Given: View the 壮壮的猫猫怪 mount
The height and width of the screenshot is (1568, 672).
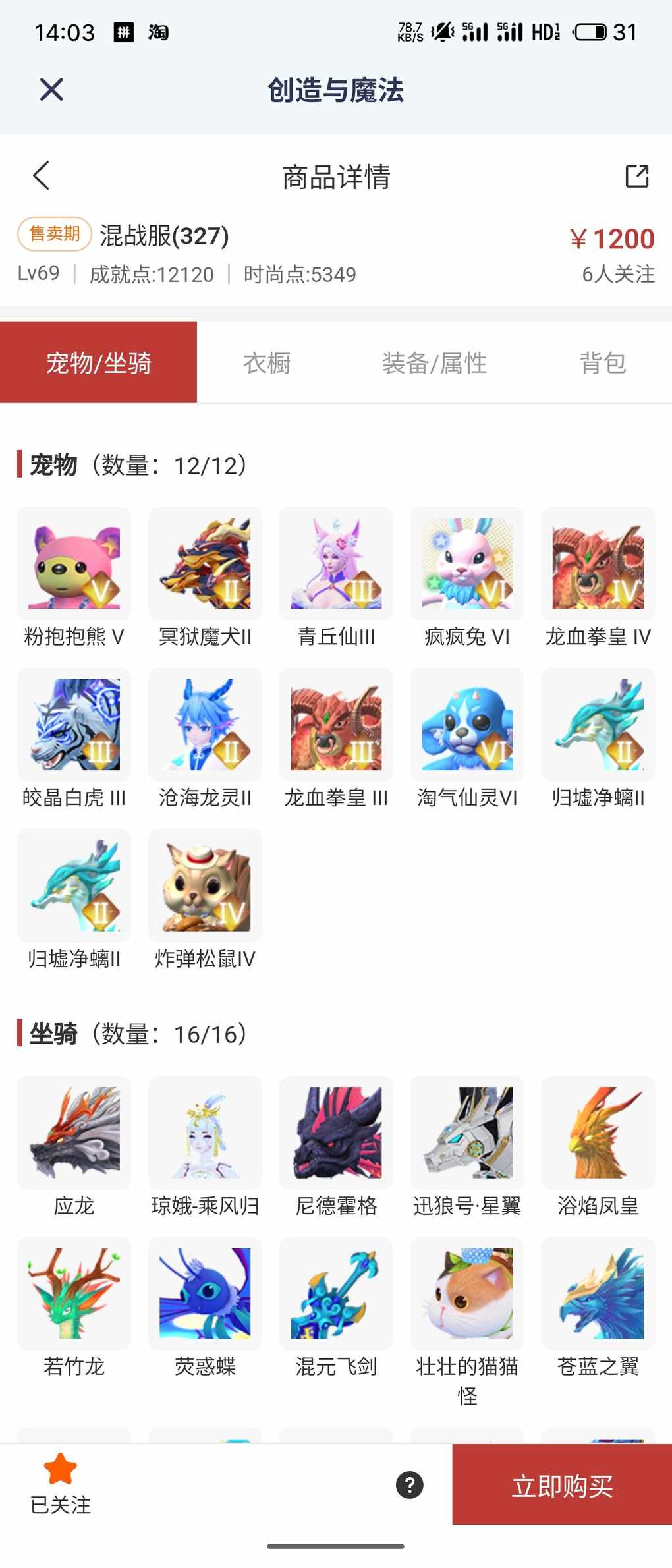Looking at the screenshot, I should click(x=467, y=1294).
